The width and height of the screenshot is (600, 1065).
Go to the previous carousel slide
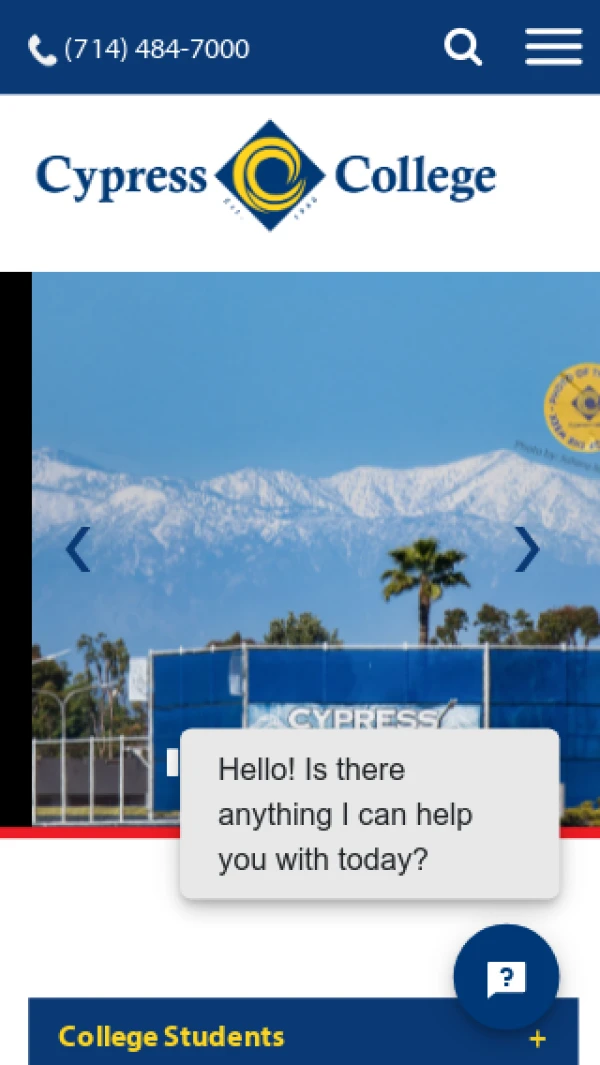point(78,549)
